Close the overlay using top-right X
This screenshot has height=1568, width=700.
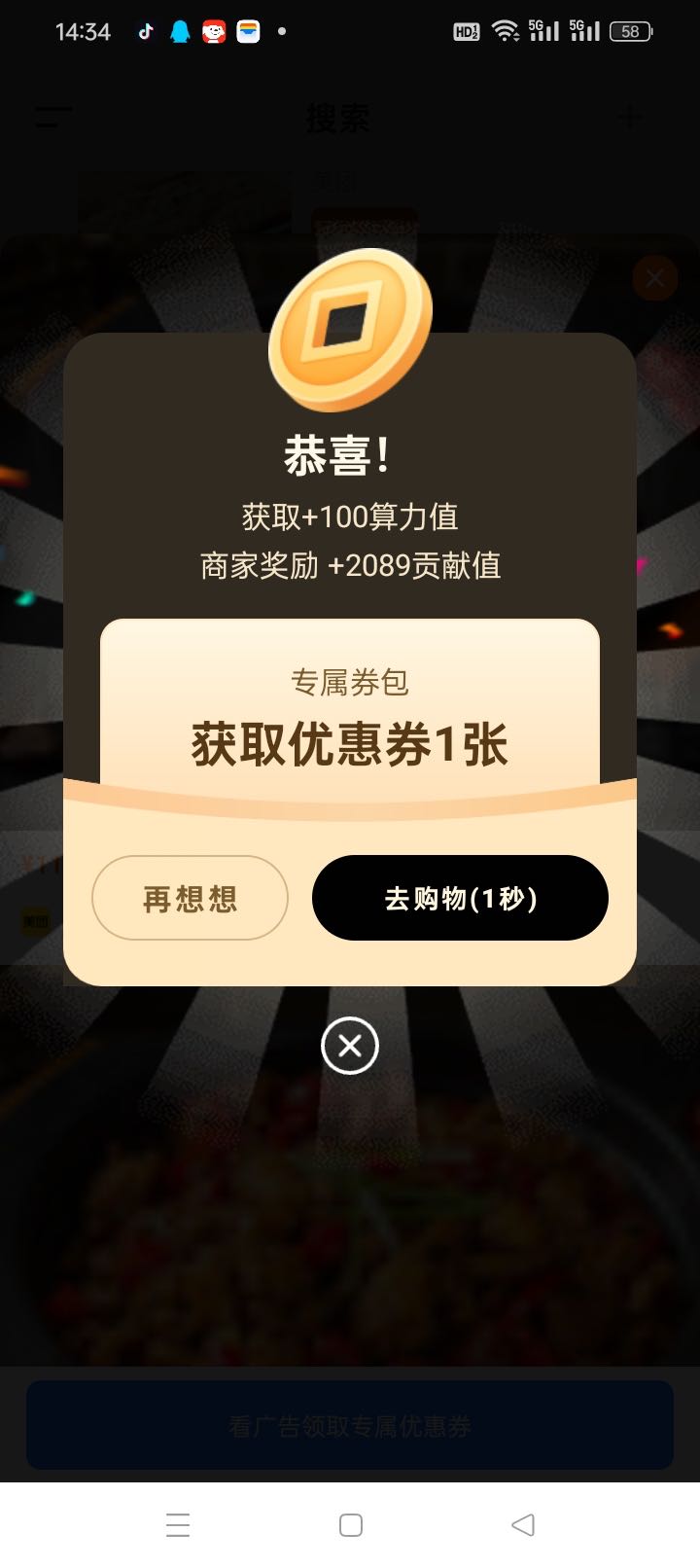coord(654,279)
